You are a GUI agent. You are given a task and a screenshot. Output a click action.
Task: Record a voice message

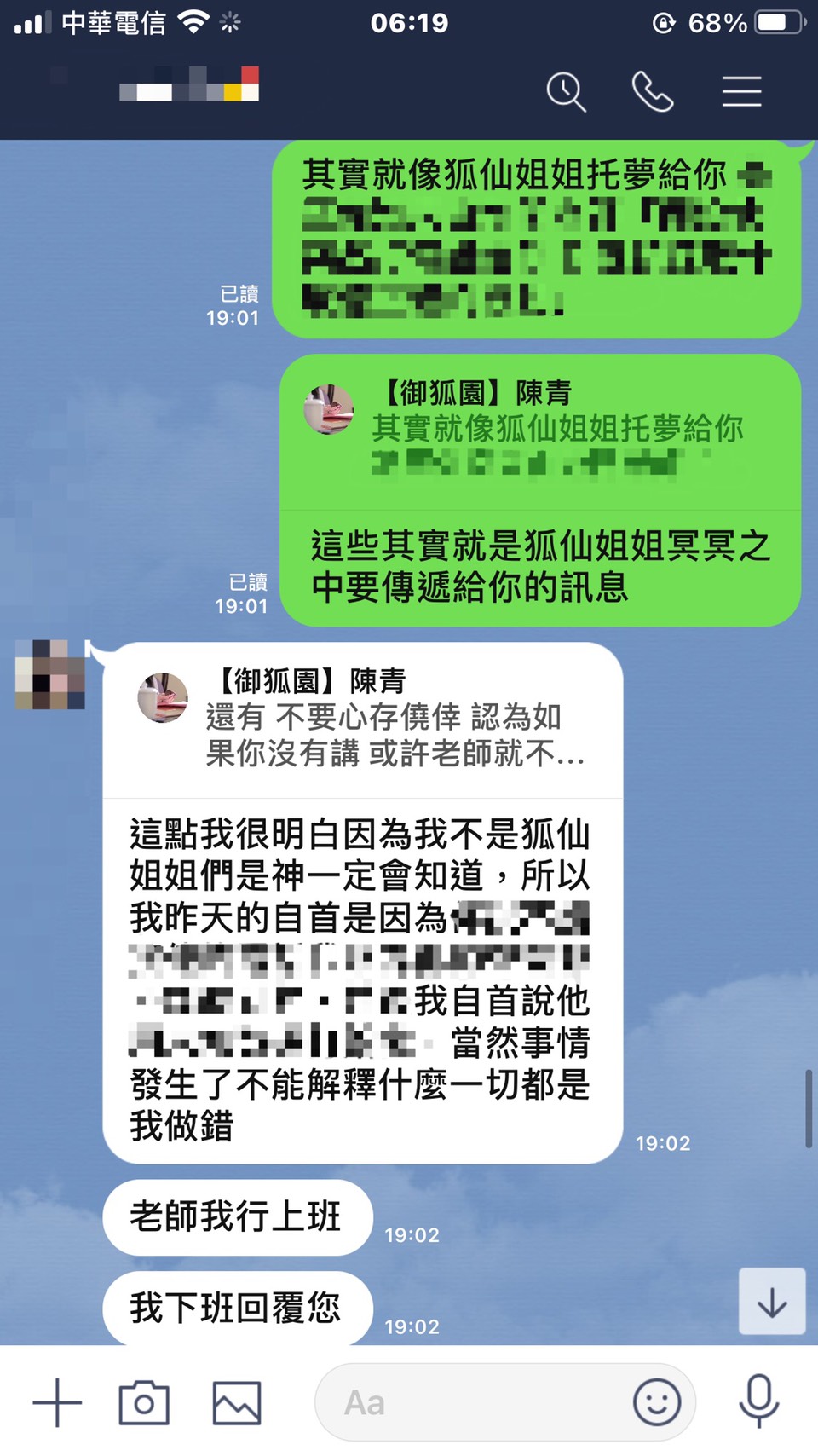(x=758, y=1402)
